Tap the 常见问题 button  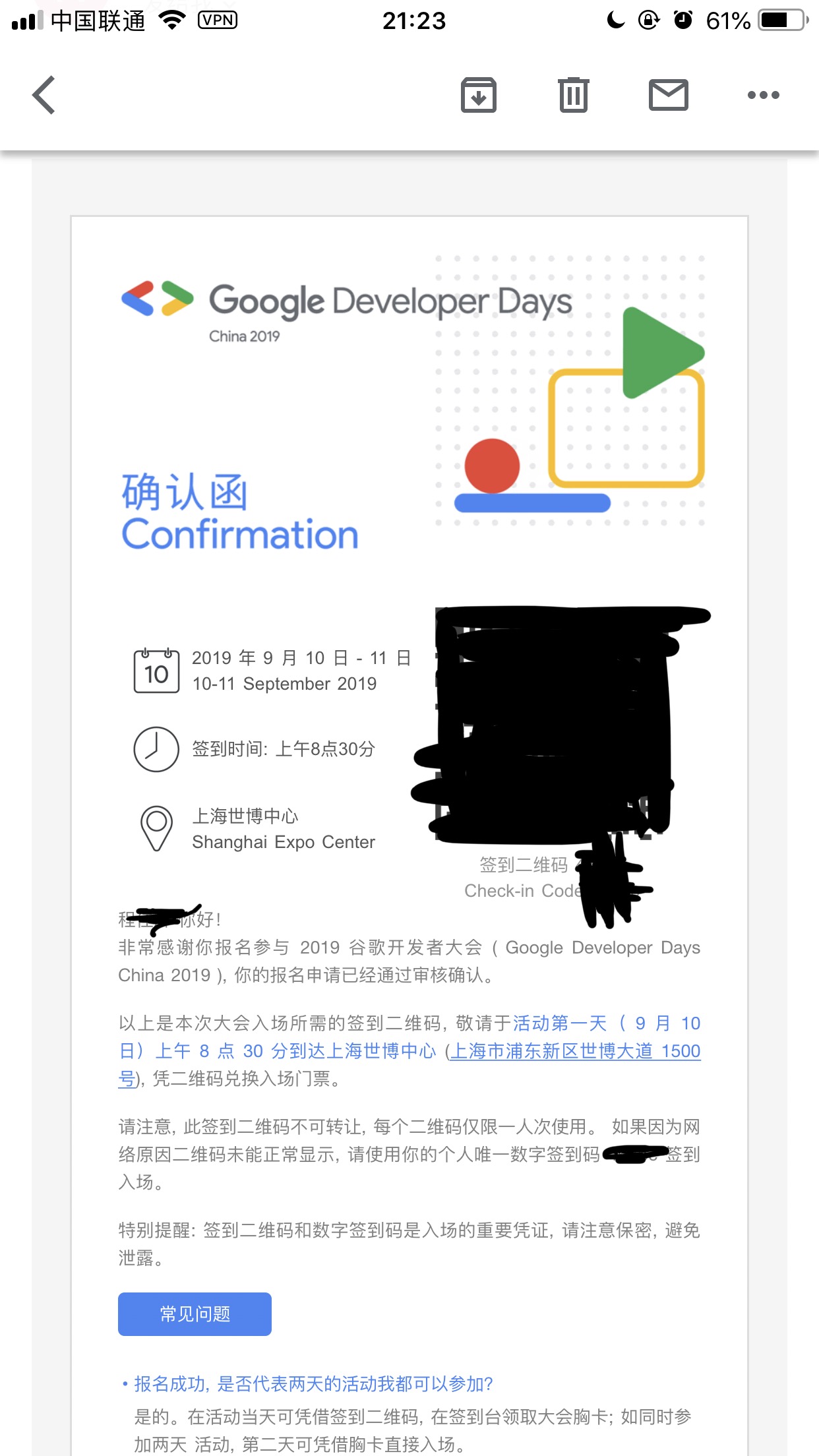195,1314
